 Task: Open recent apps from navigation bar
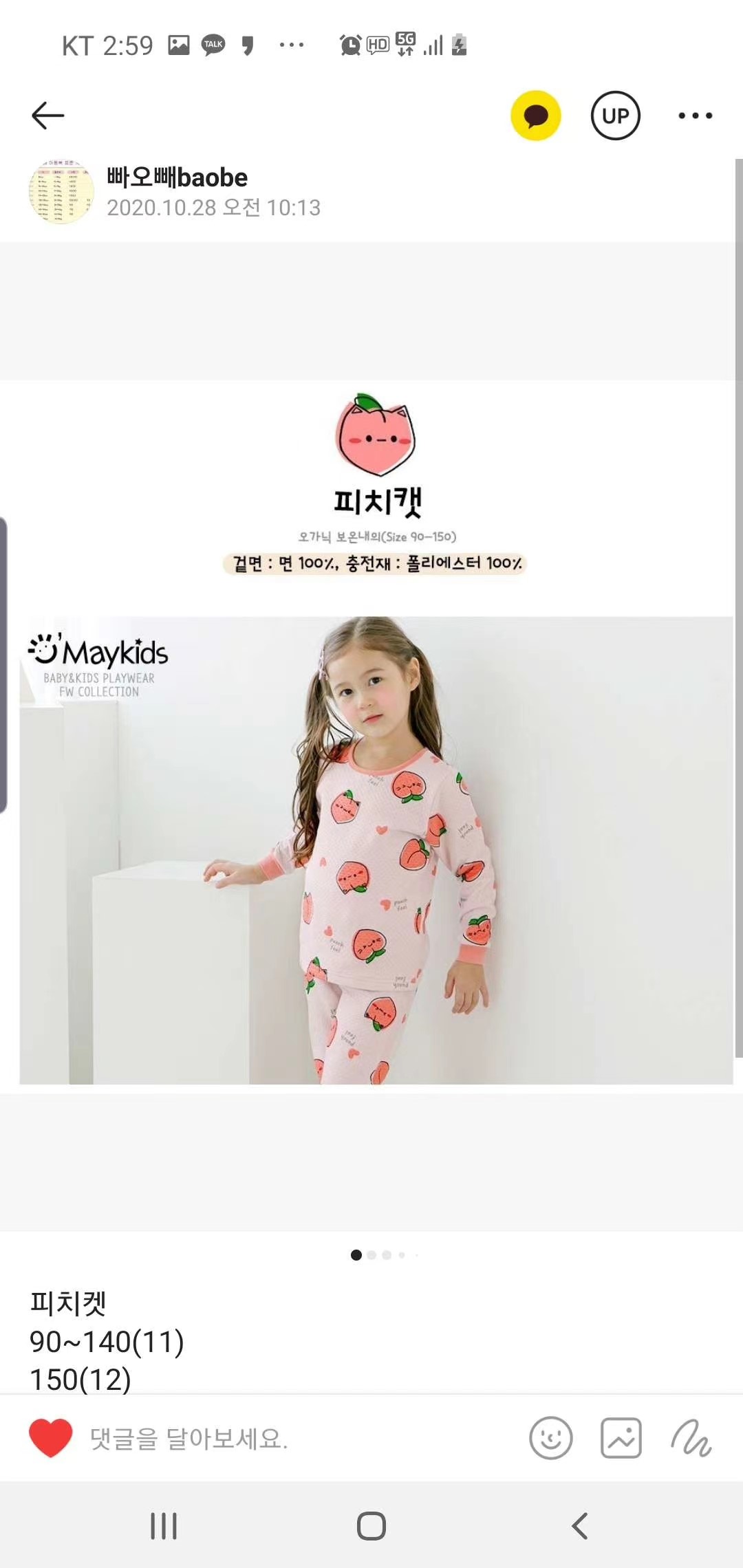point(164,1526)
